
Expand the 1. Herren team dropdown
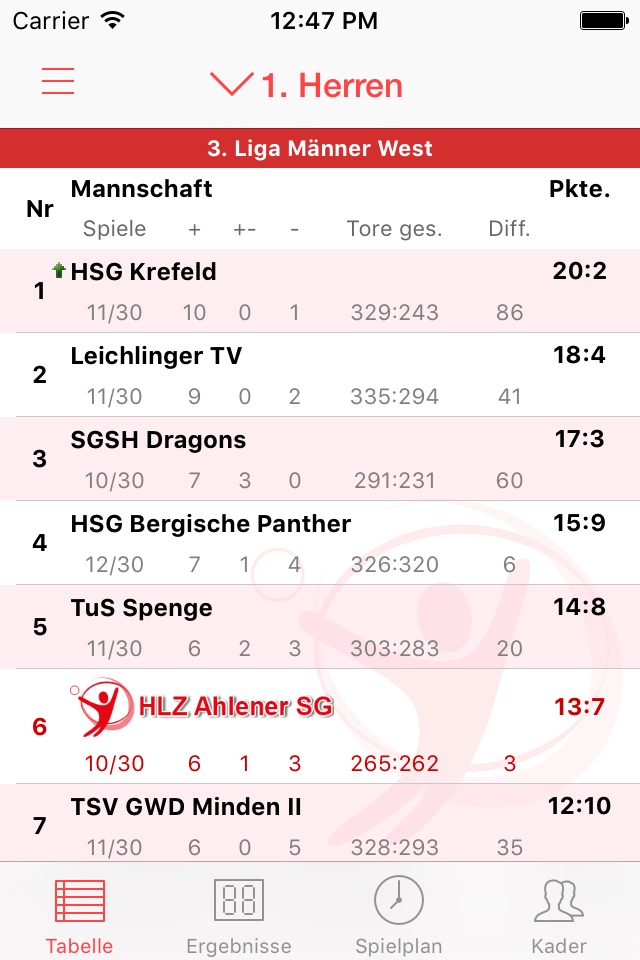coord(307,85)
